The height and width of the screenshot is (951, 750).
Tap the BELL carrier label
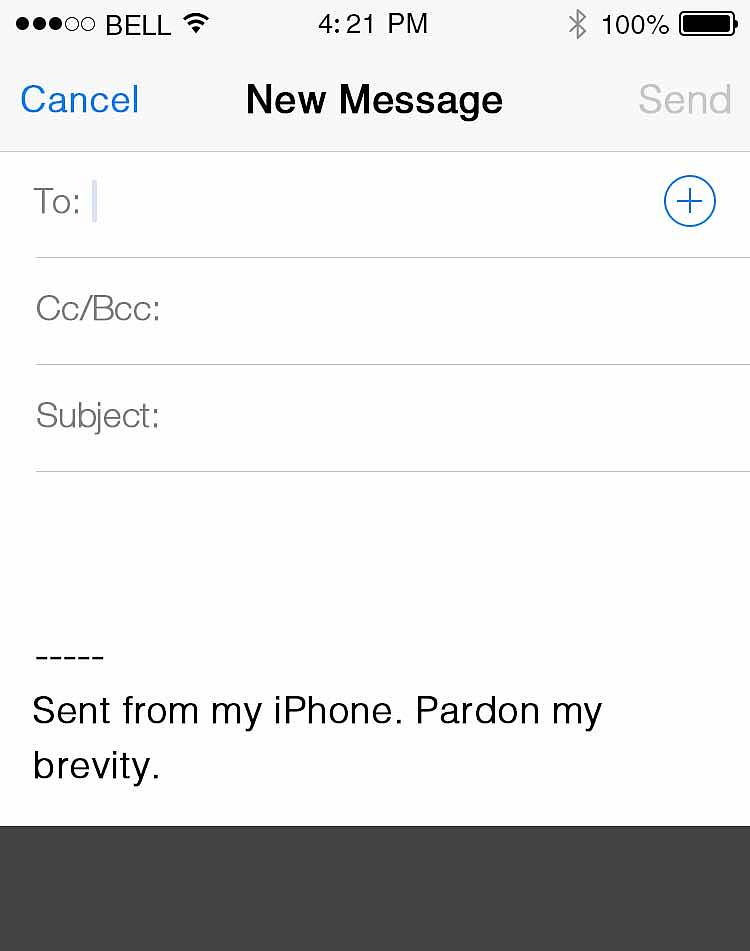(135, 25)
